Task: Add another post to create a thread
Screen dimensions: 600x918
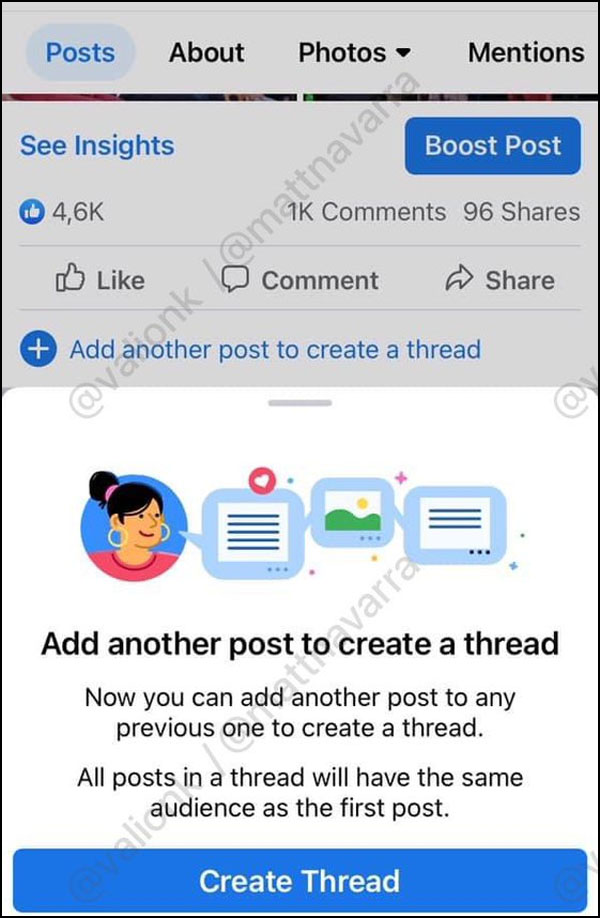Action: pyautogui.click(x=250, y=350)
